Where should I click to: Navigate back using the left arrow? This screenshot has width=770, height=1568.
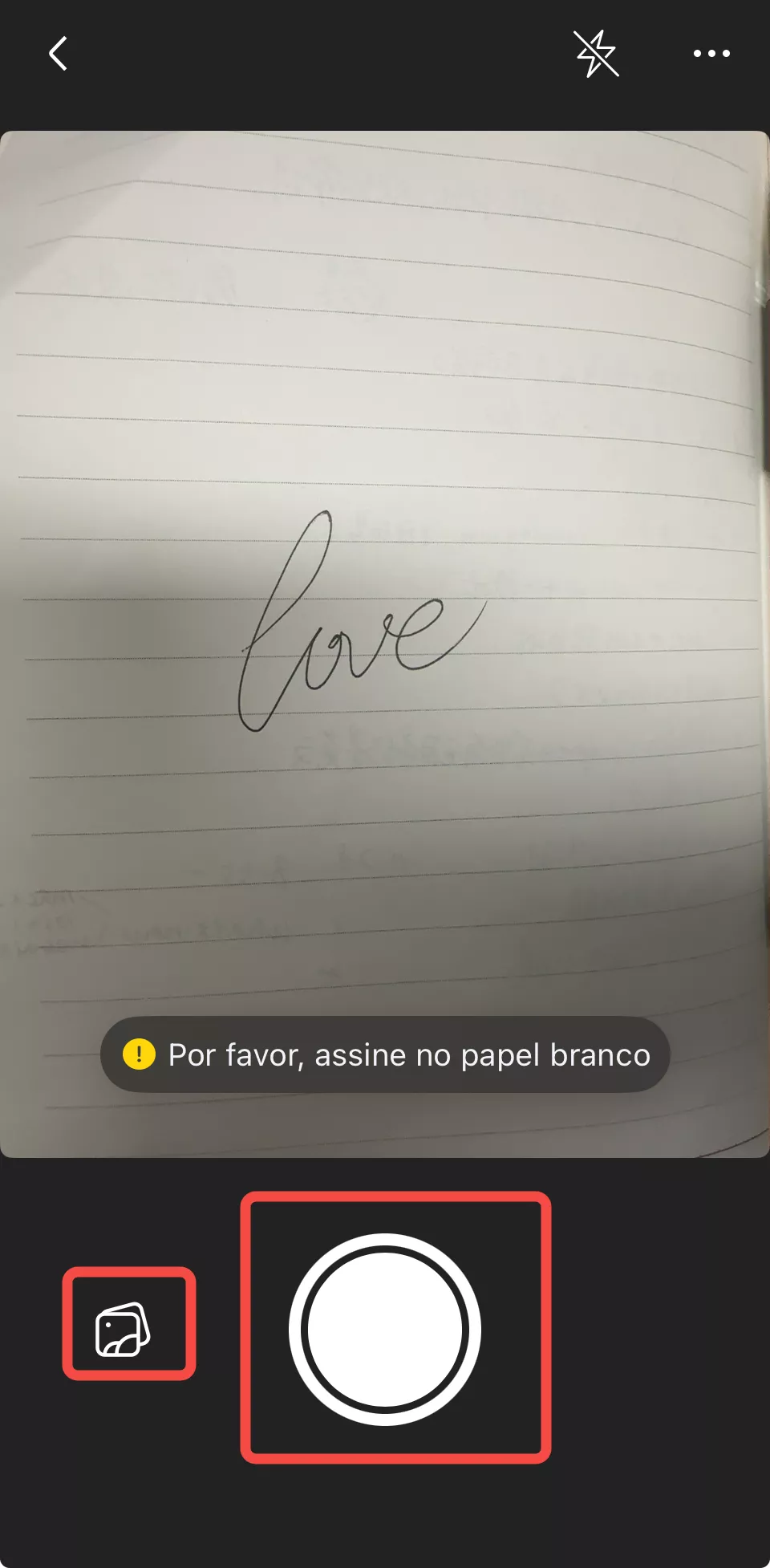[58, 53]
